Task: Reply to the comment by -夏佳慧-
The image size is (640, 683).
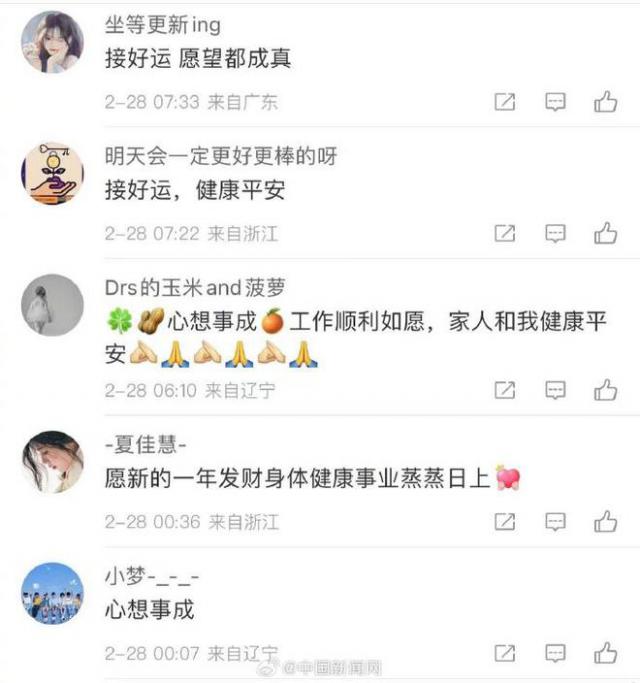Action: pyautogui.click(x=555, y=521)
